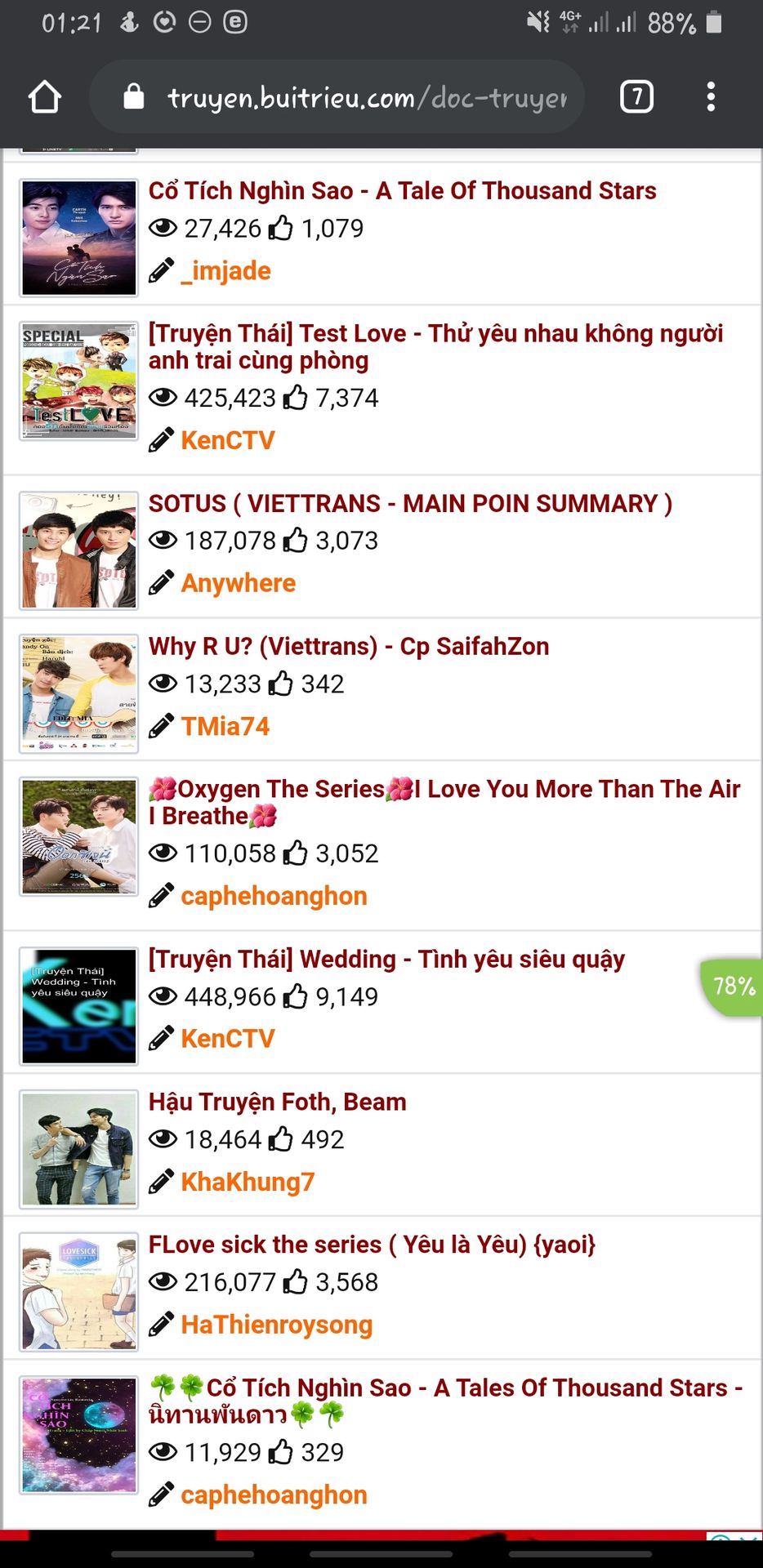Screen dimensions: 763x1568
Task: Tap the Oxygen The Series cover image
Action: [x=79, y=836]
